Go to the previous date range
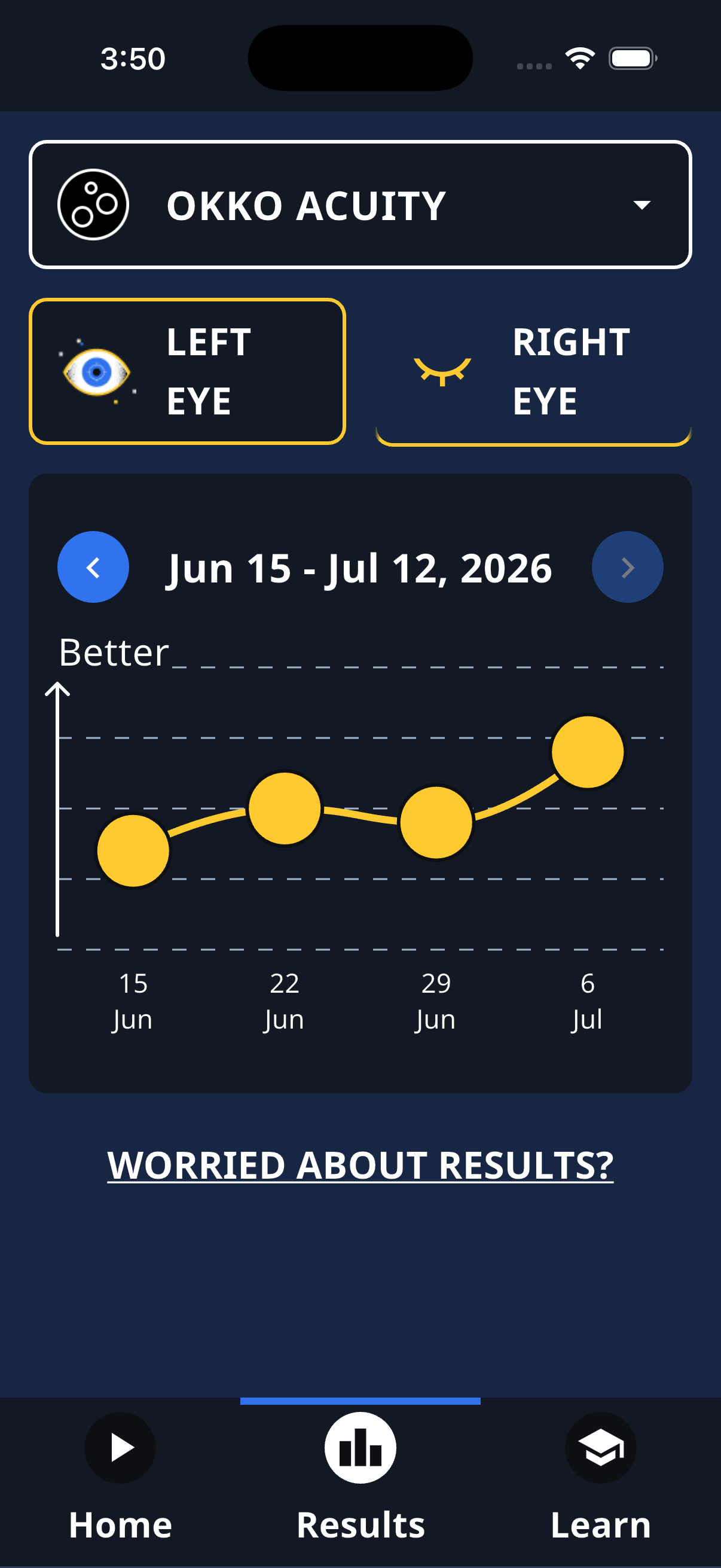This screenshot has width=721, height=1568. tap(93, 567)
